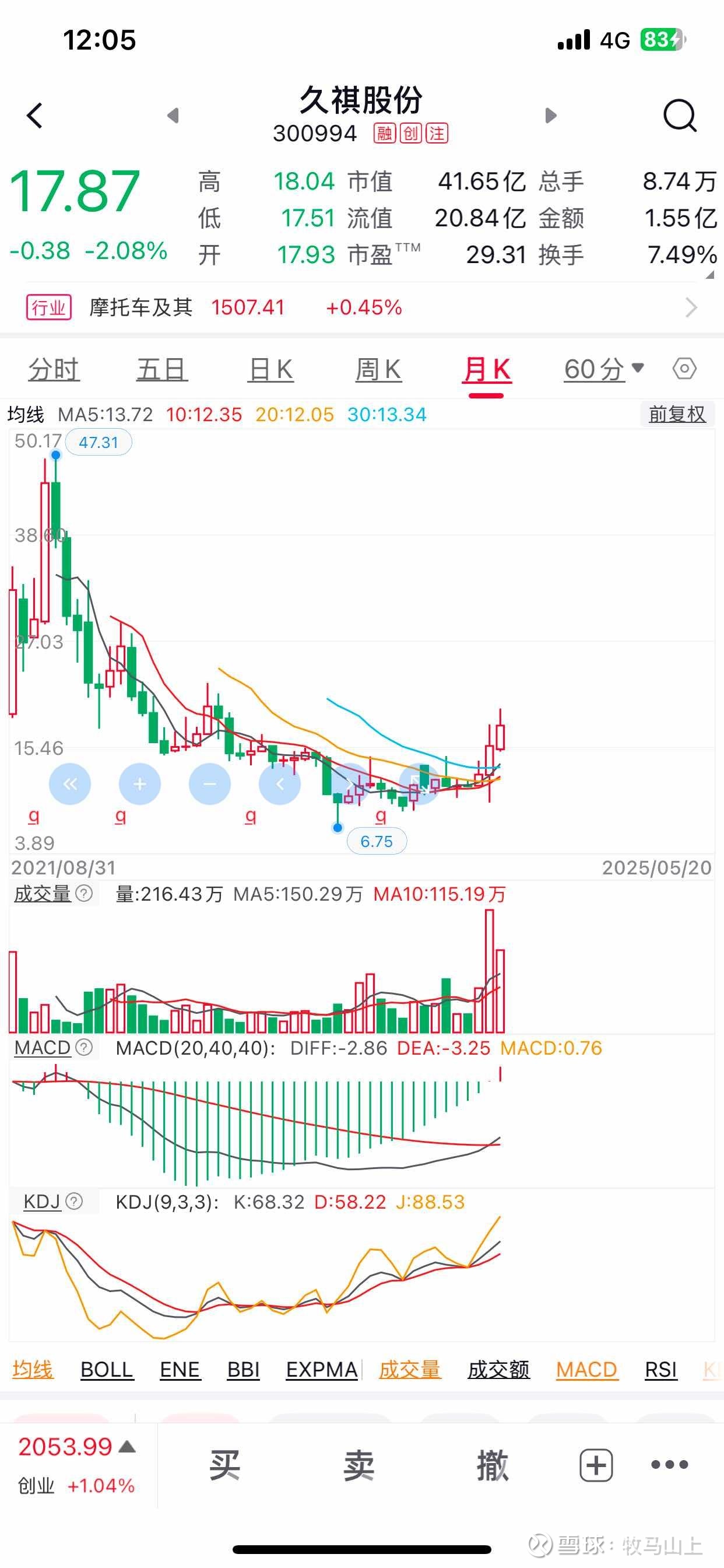
Task: Switch to the previous stock arrow
Action: [173, 115]
